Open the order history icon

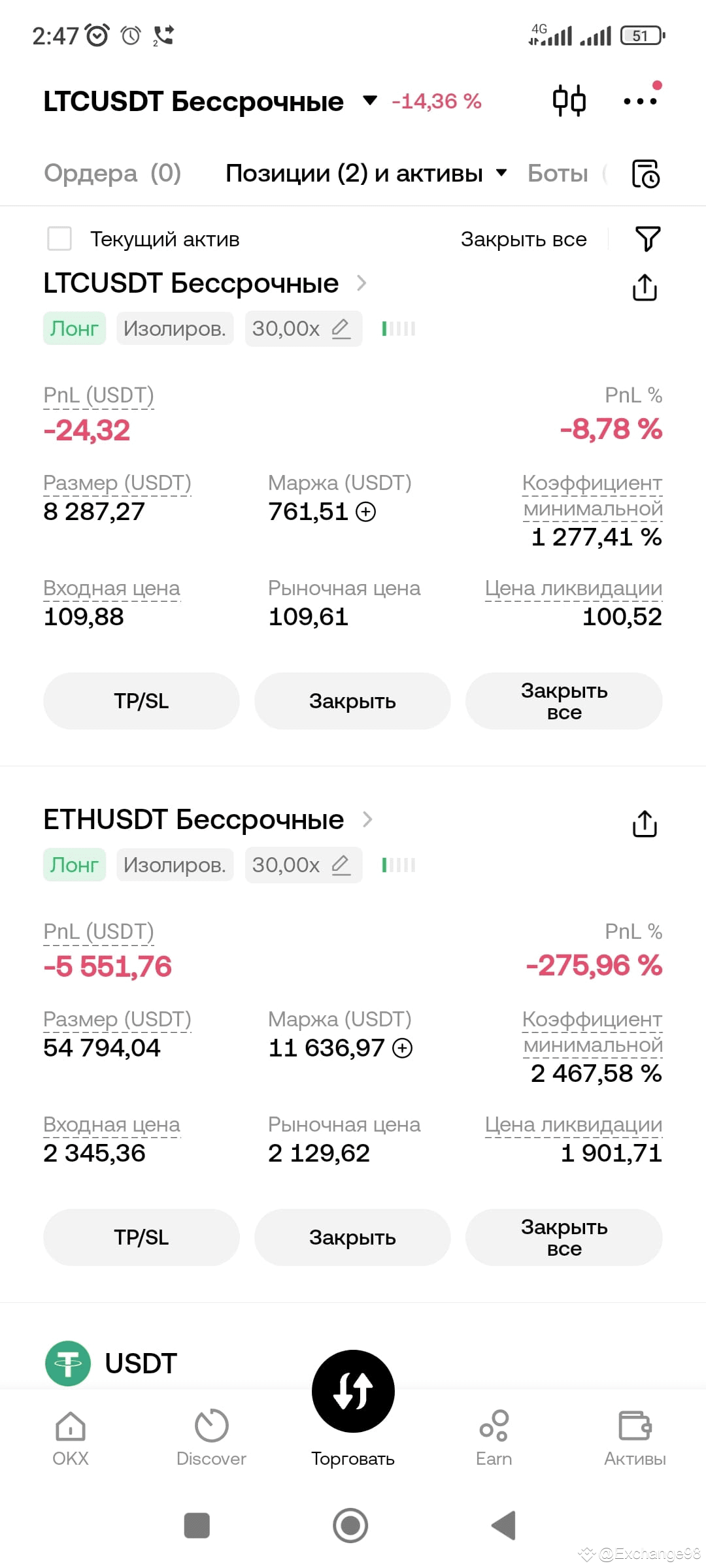point(646,174)
